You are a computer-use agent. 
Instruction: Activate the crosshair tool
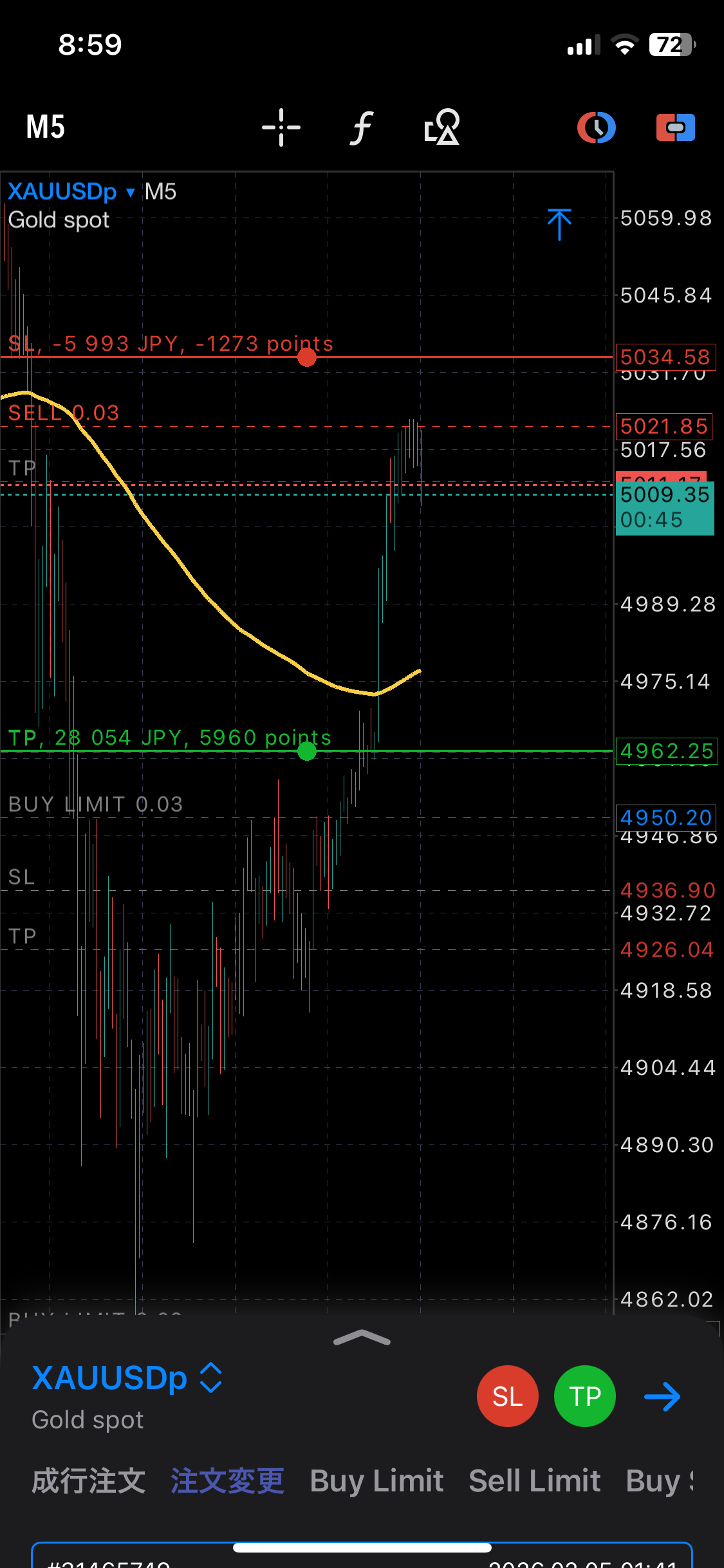coord(281,127)
